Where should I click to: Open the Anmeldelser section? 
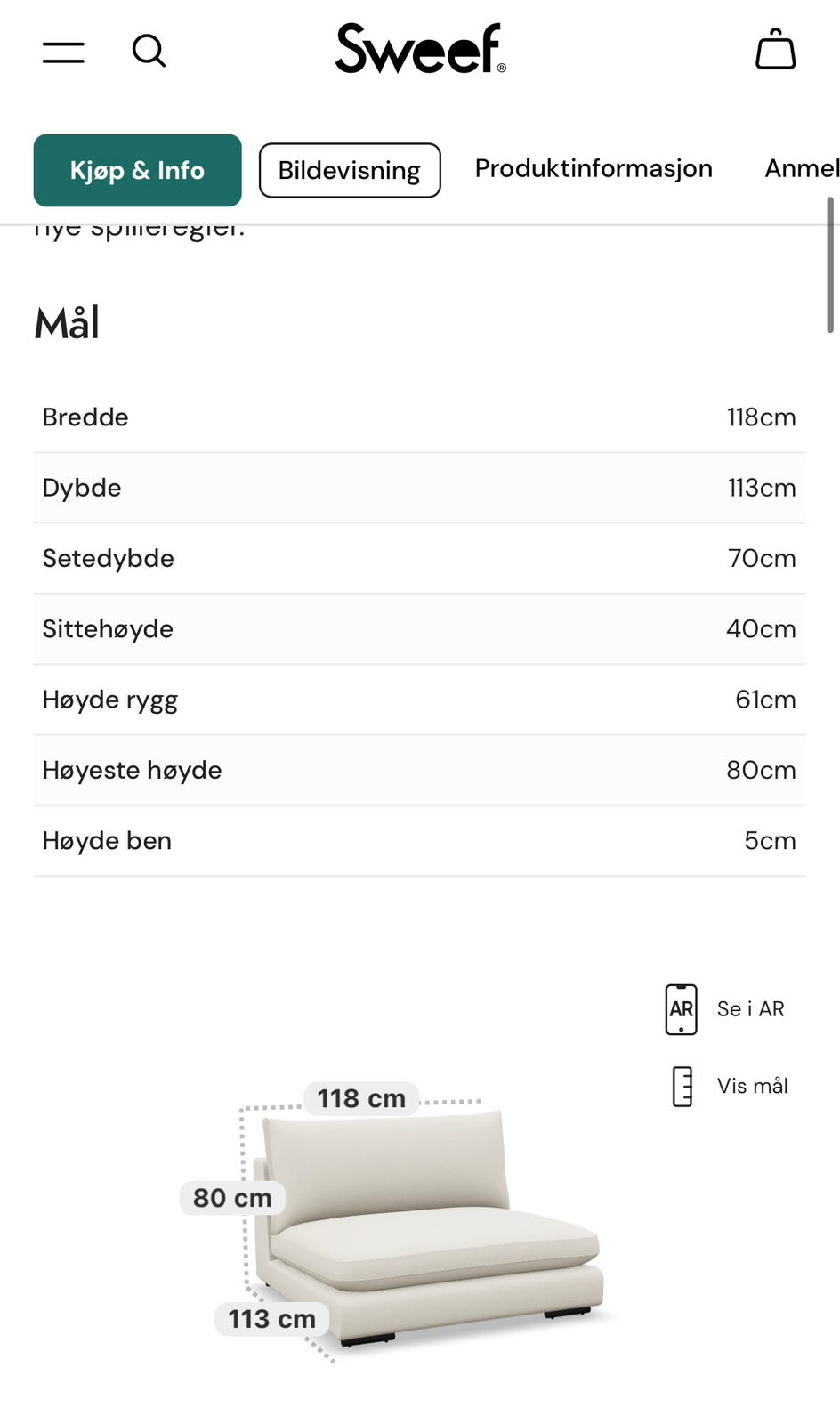pyautogui.click(x=799, y=168)
